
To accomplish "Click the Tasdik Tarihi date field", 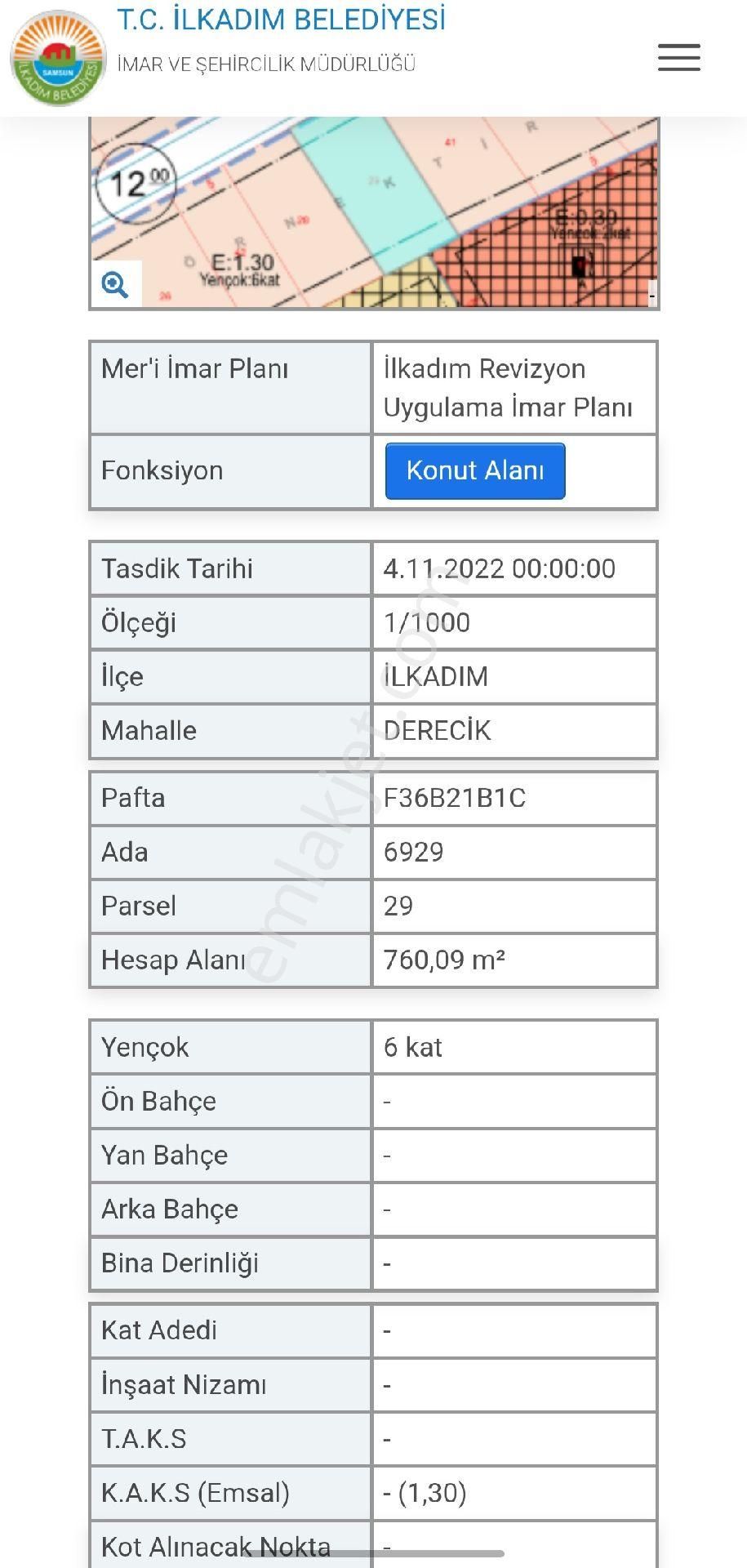I will [502, 568].
